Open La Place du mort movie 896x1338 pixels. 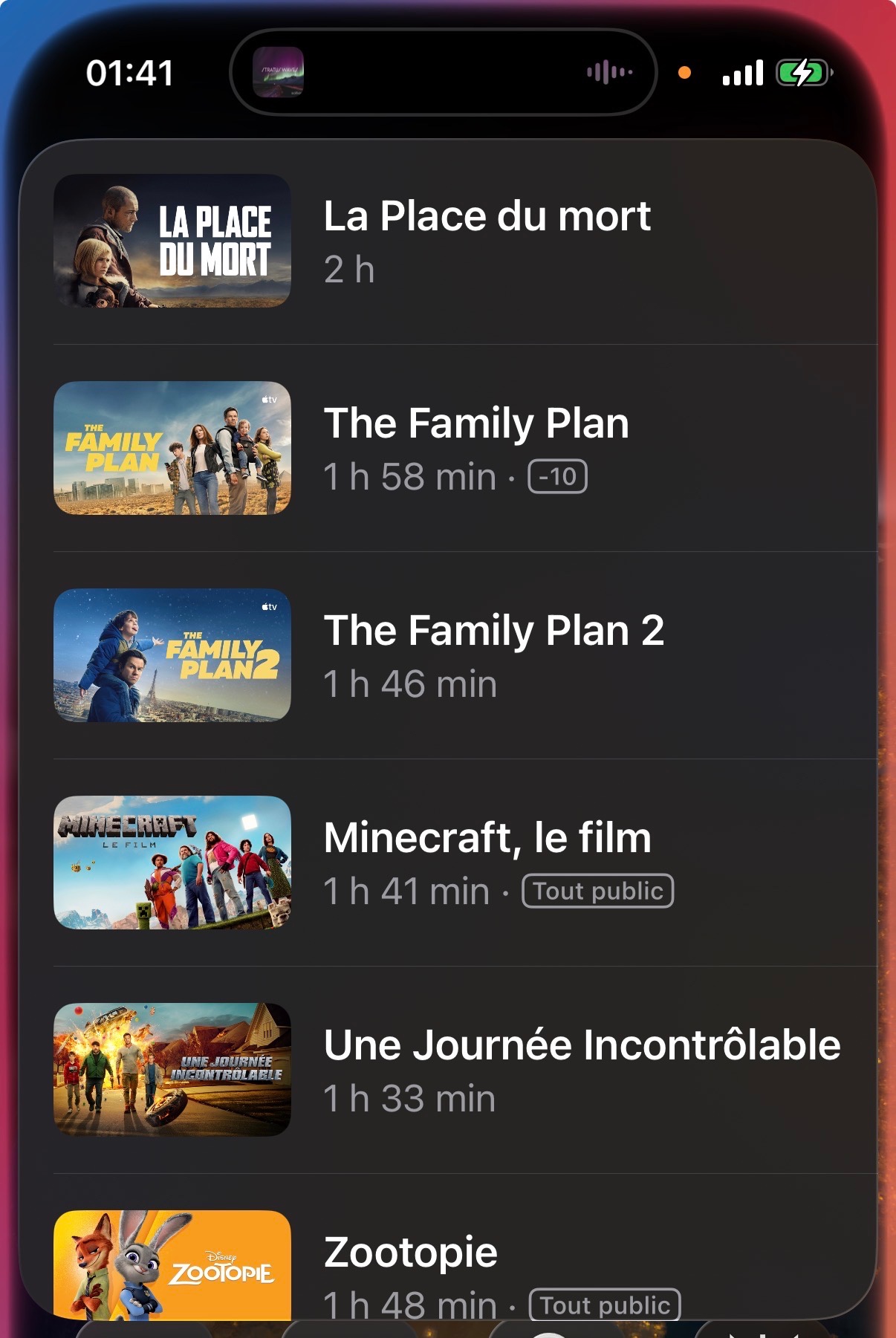pos(464,241)
